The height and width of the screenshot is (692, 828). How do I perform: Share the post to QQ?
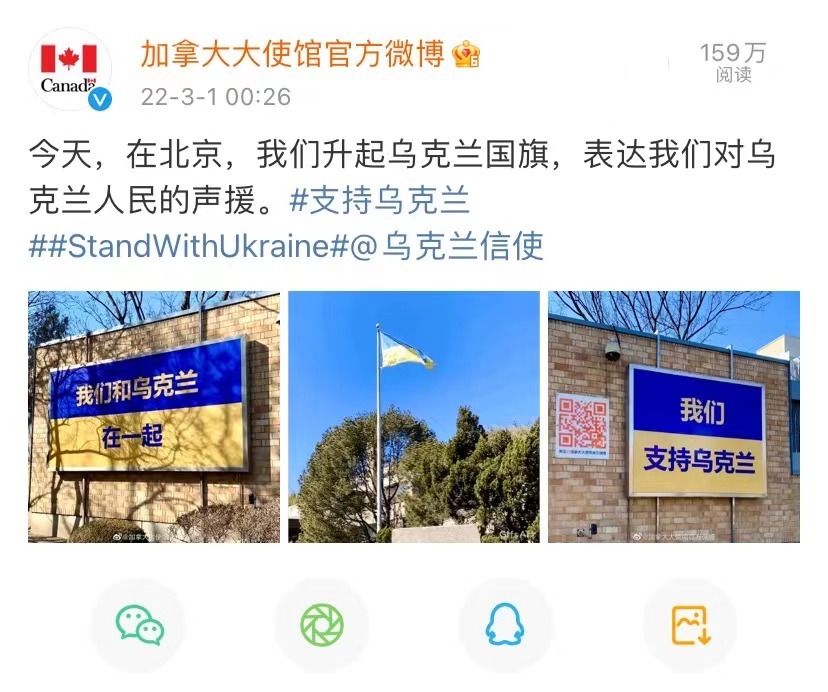coord(505,625)
